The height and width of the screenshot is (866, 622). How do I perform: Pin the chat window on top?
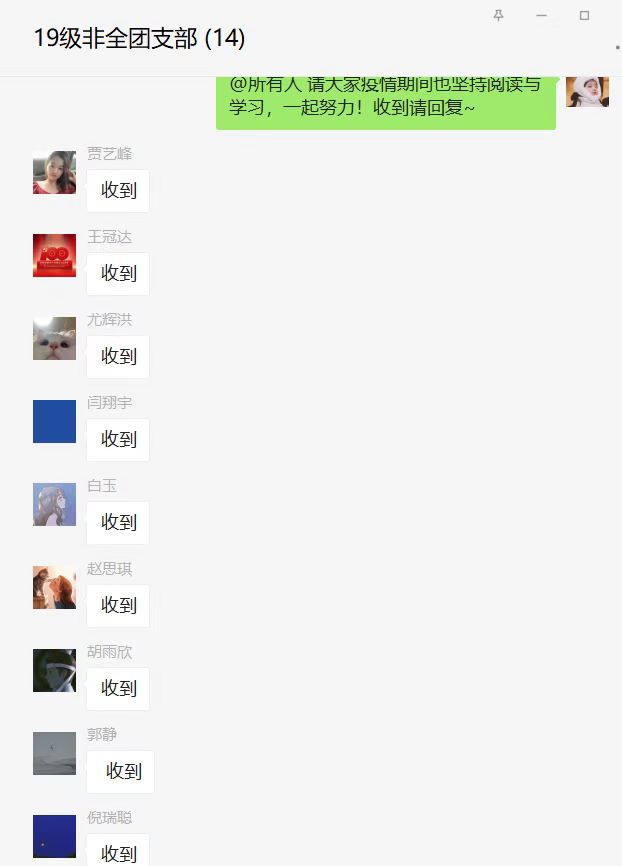(498, 15)
